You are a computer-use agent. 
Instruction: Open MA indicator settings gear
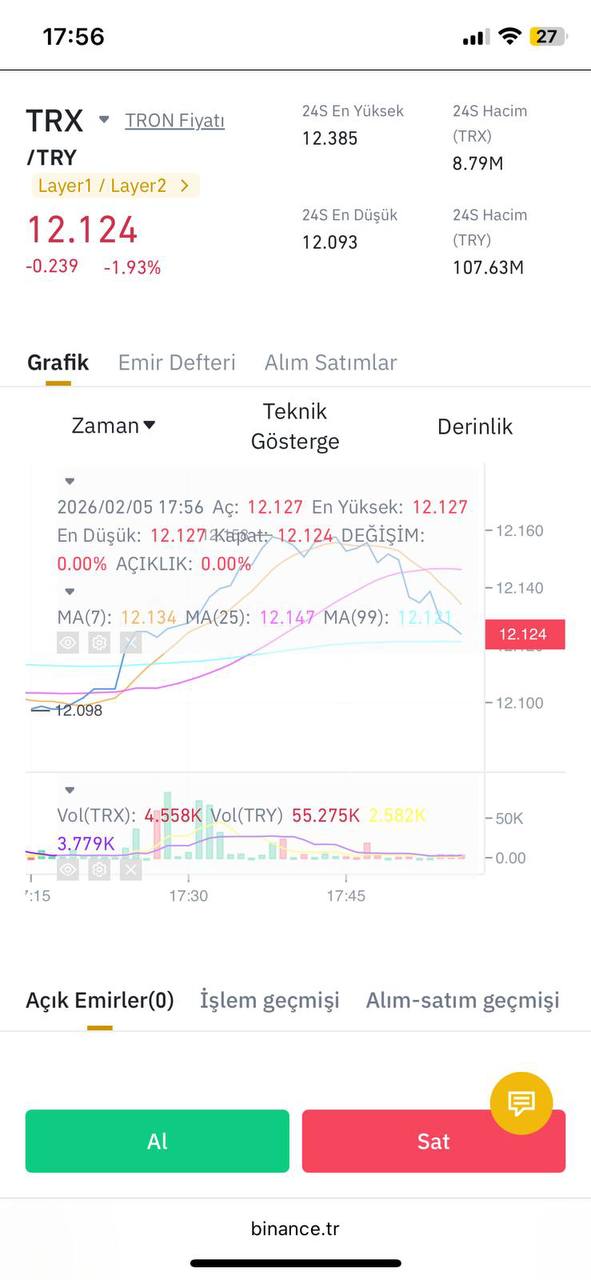[x=99, y=642]
